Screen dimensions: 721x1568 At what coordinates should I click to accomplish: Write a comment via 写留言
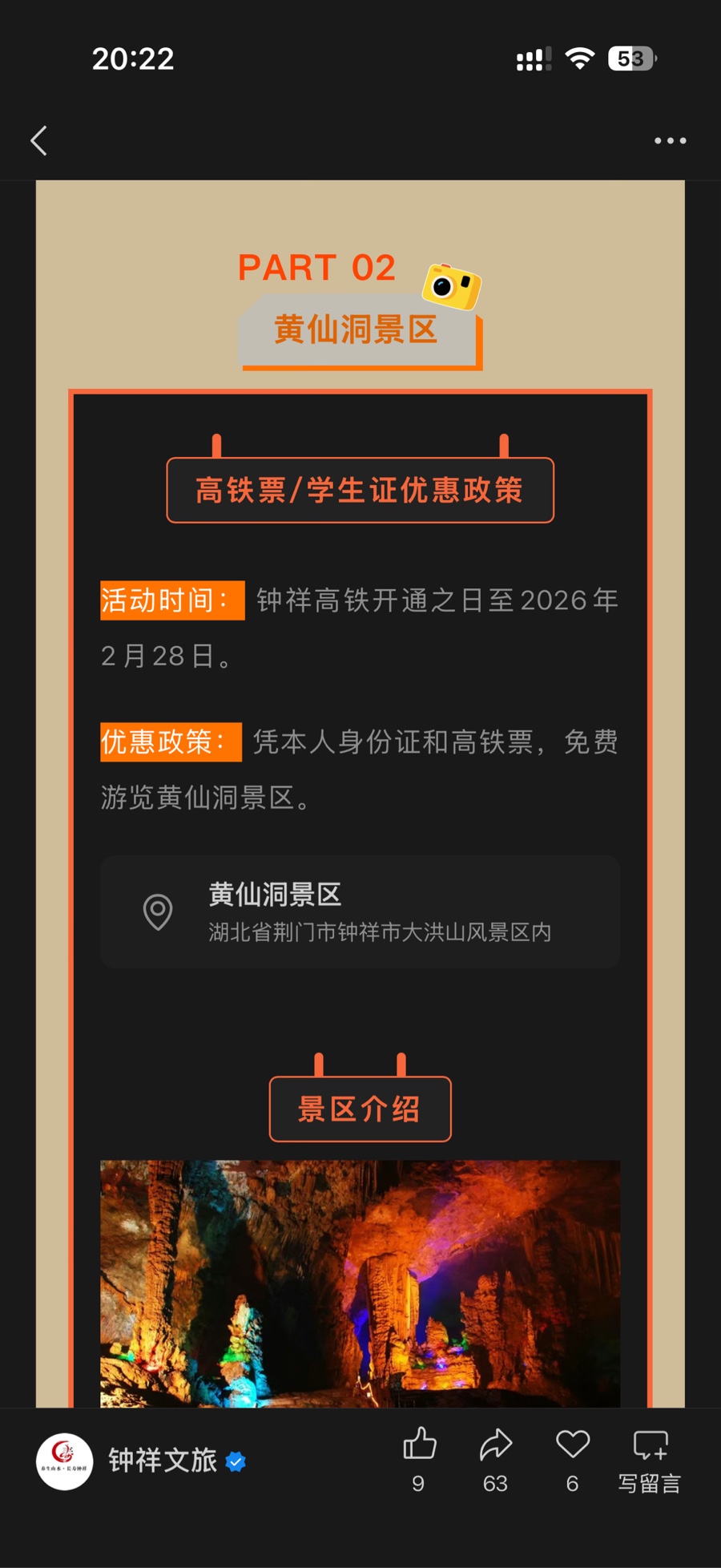coord(650,1459)
